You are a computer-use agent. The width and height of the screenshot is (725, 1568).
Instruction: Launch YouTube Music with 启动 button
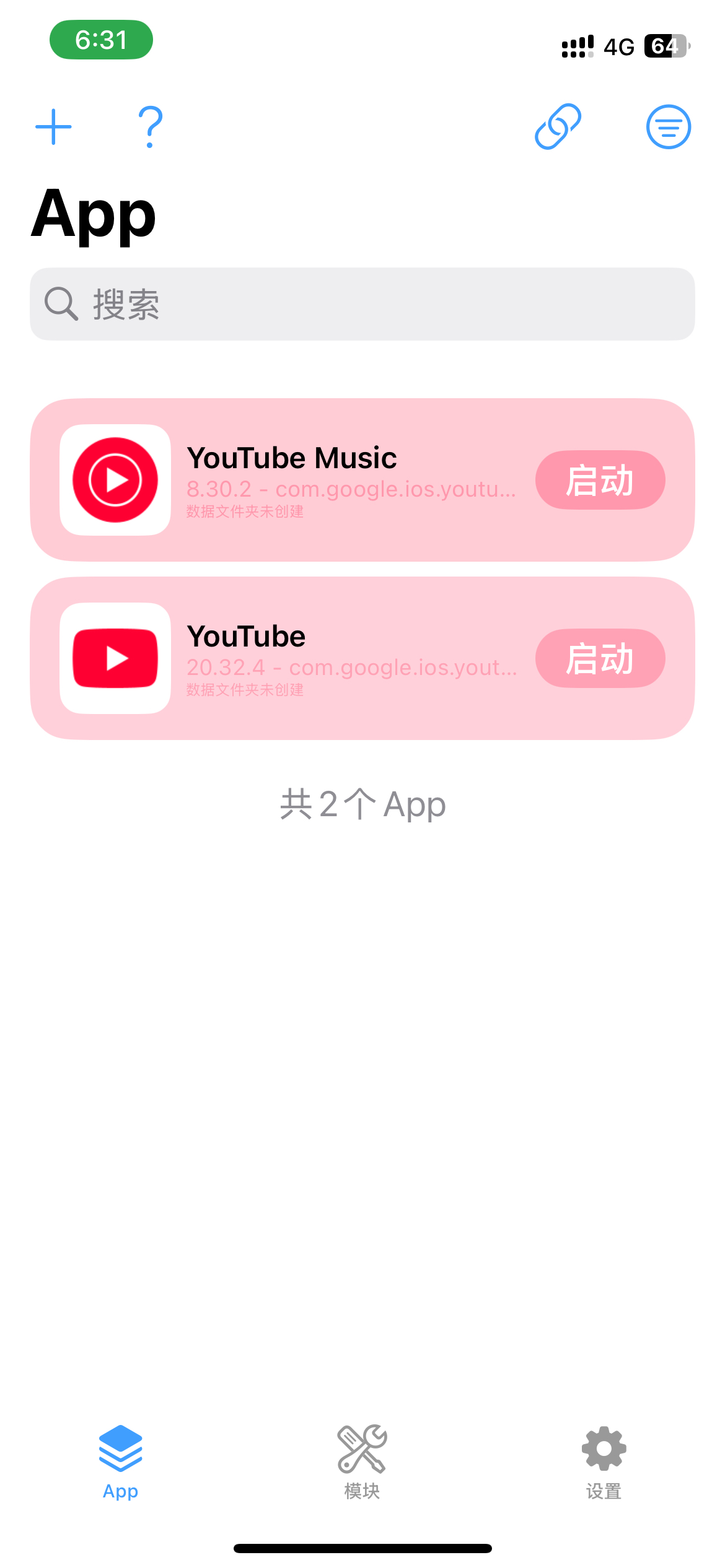point(600,480)
